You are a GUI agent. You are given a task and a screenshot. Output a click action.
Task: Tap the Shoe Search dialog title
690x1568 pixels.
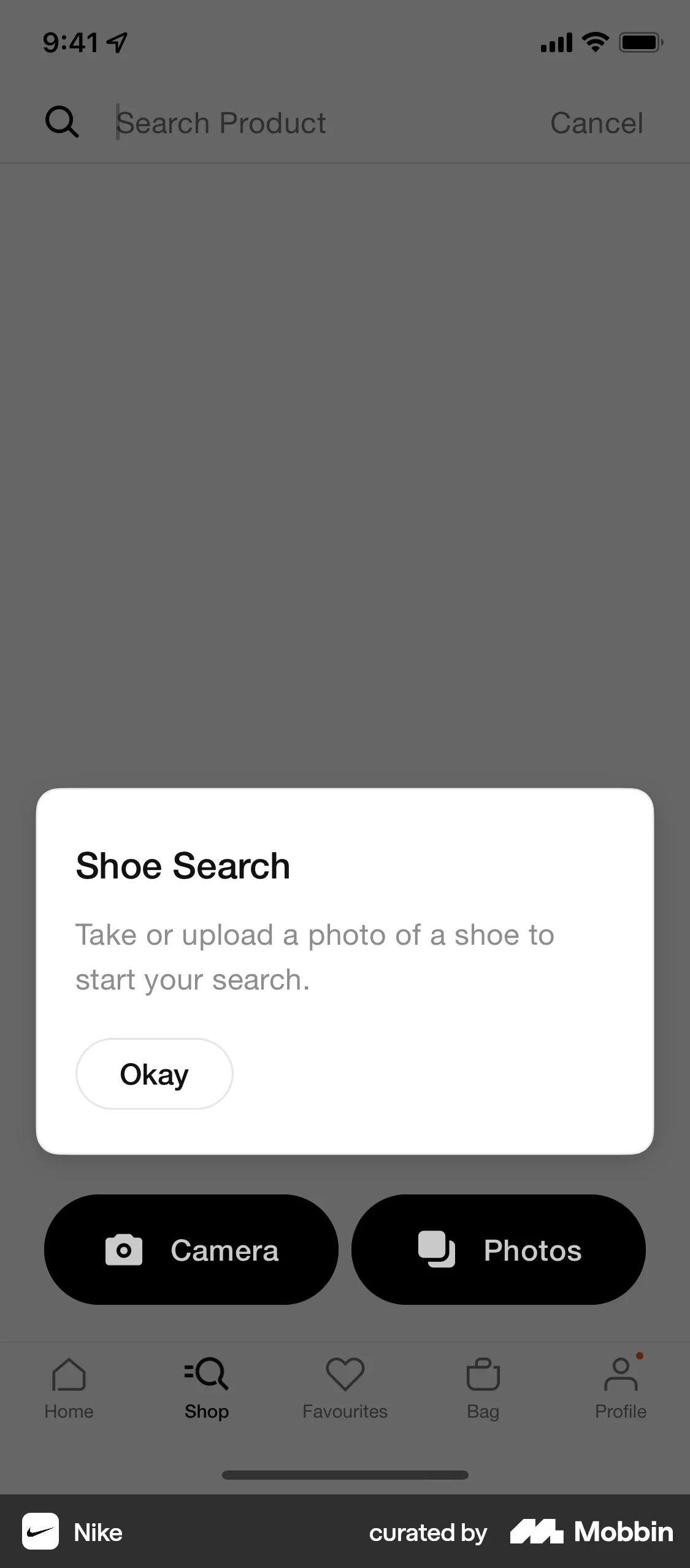(182, 866)
